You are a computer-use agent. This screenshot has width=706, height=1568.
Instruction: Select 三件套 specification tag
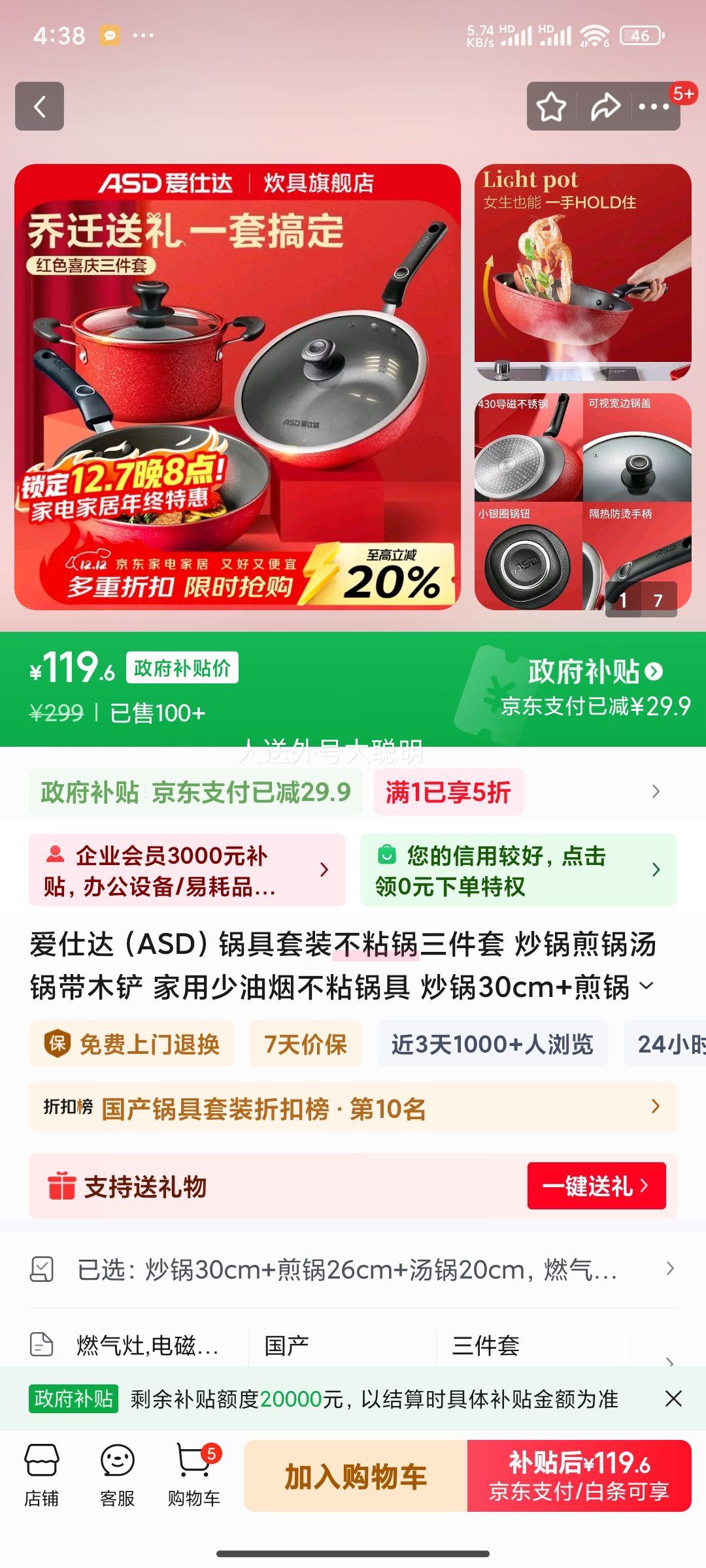click(484, 1346)
